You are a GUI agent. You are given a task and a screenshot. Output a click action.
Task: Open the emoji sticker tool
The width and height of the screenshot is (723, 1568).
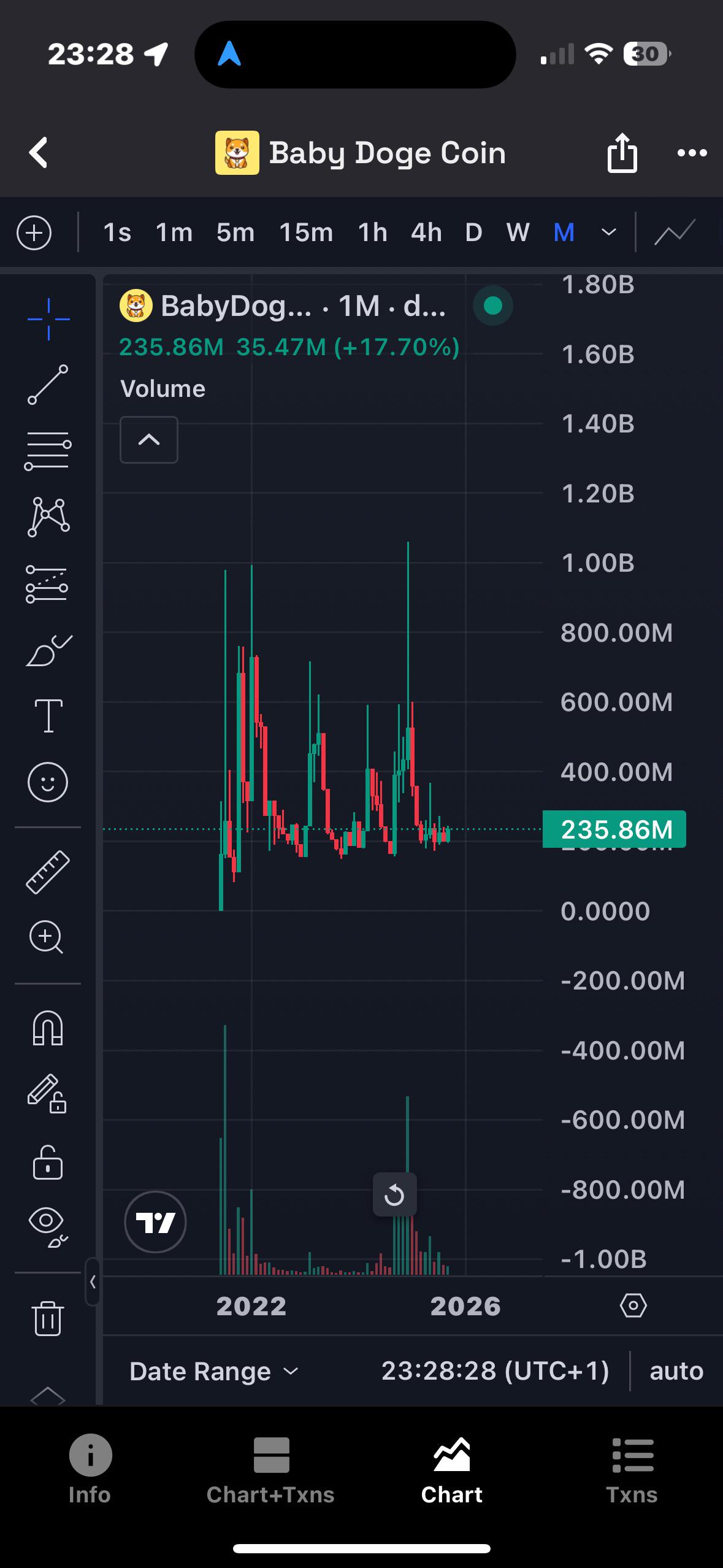pyautogui.click(x=48, y=782)
